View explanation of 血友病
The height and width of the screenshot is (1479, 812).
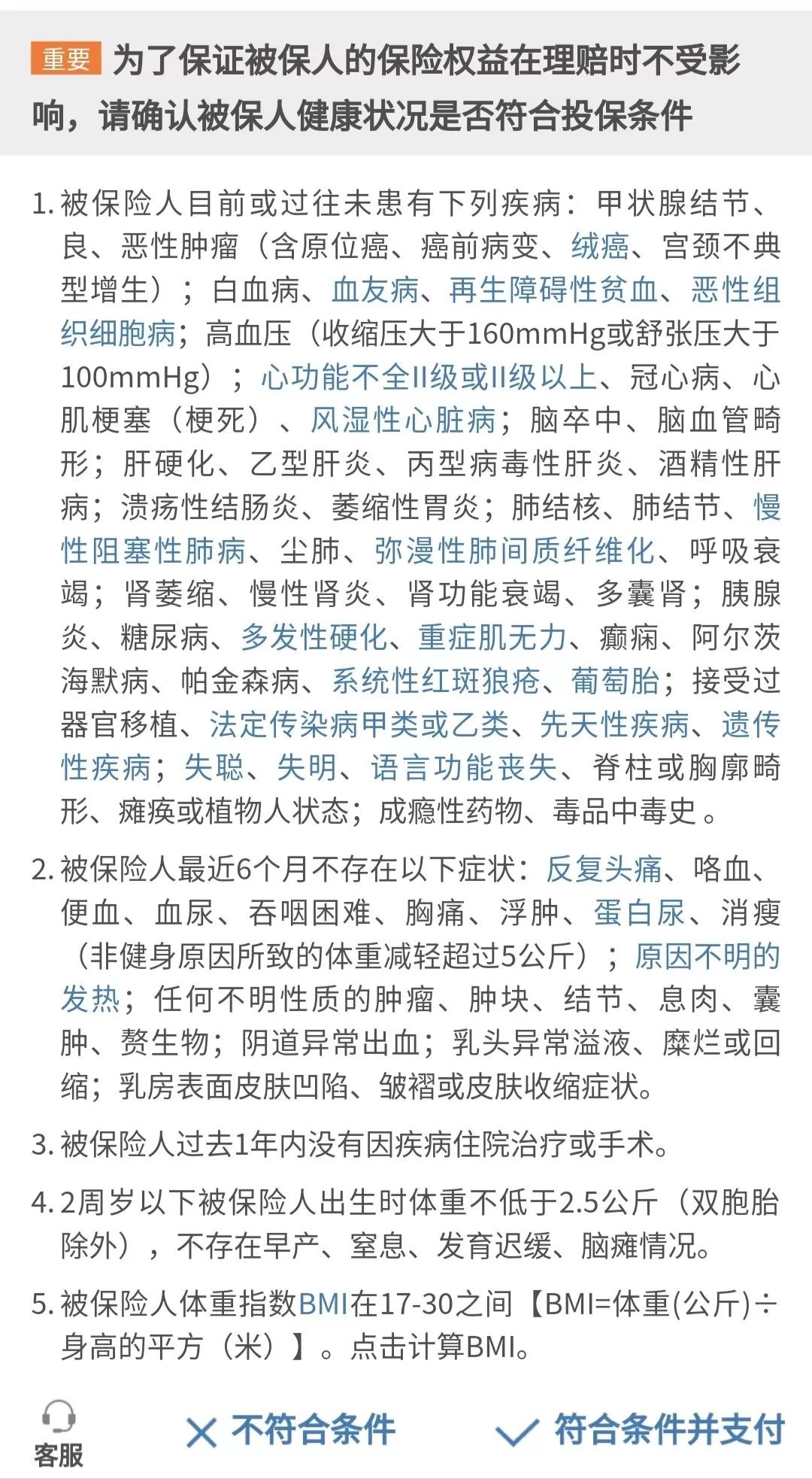click(374, 290)
